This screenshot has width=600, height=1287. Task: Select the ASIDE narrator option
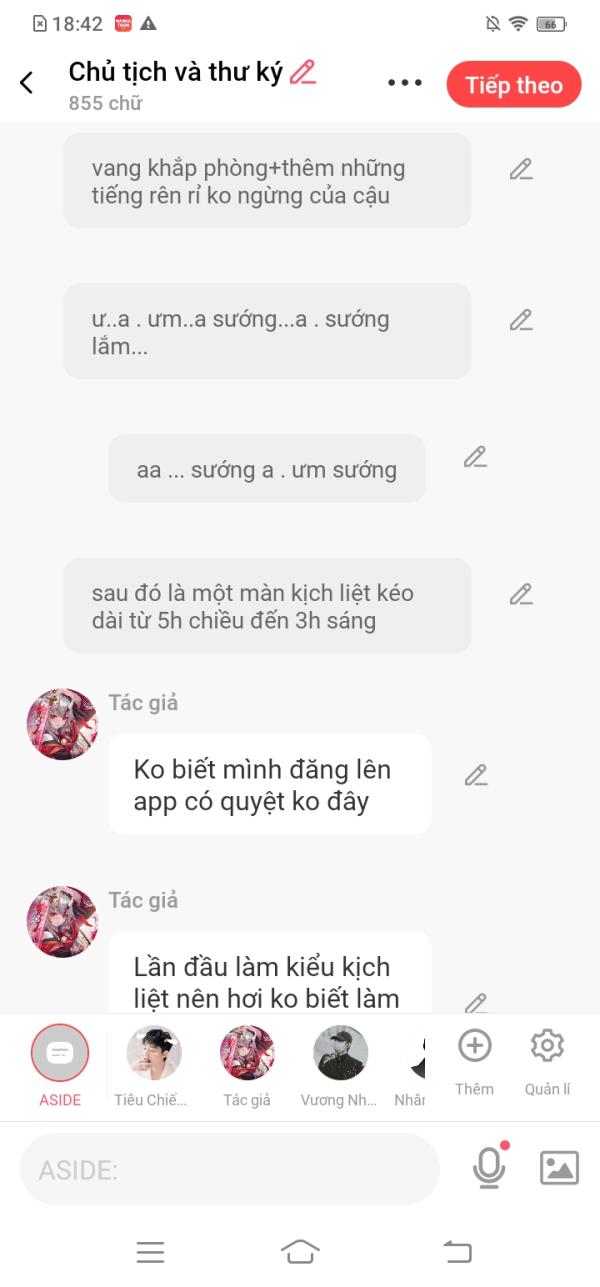coord(60,1065)
